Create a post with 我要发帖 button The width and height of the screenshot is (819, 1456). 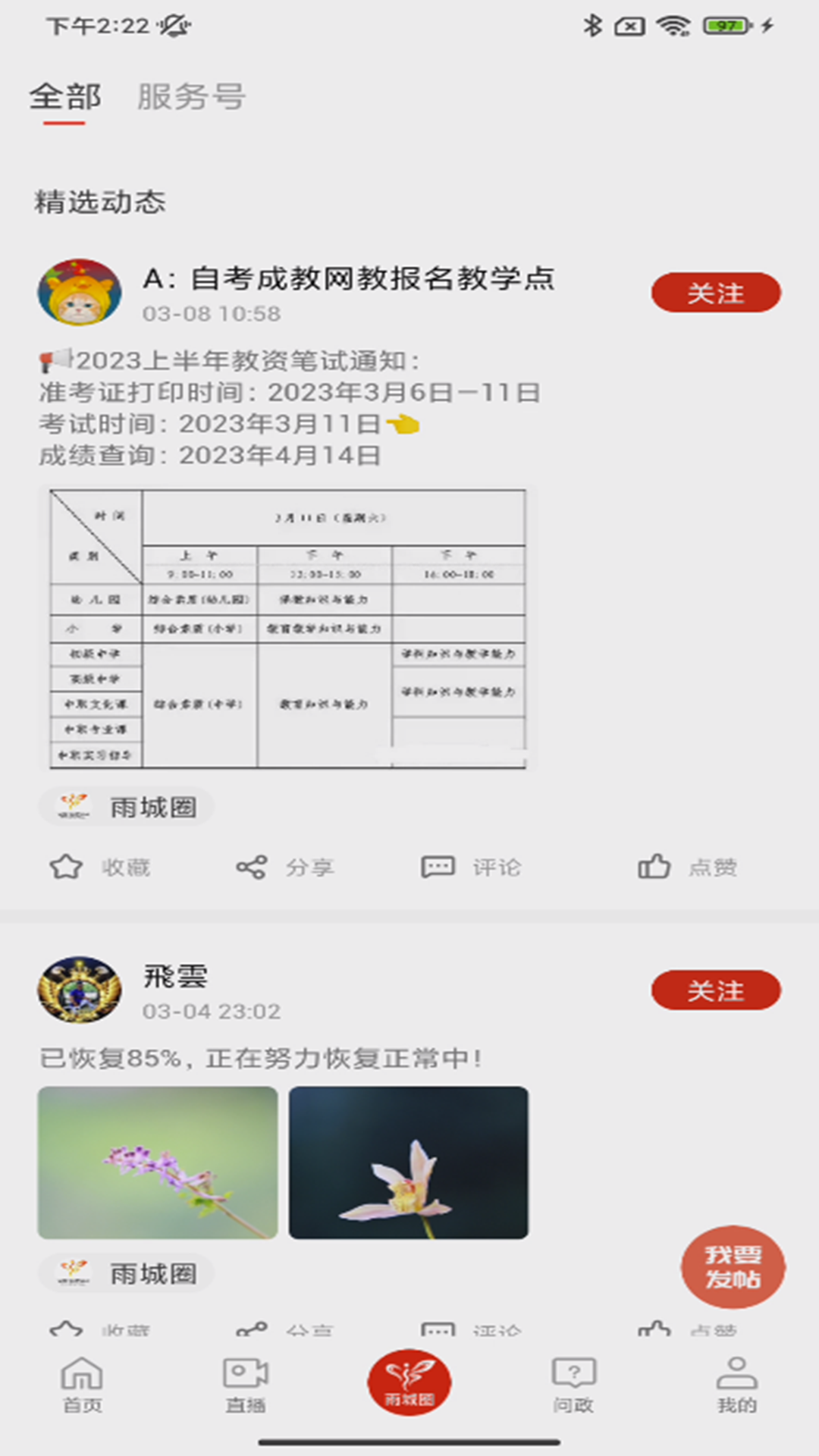tap(733, 1267)
